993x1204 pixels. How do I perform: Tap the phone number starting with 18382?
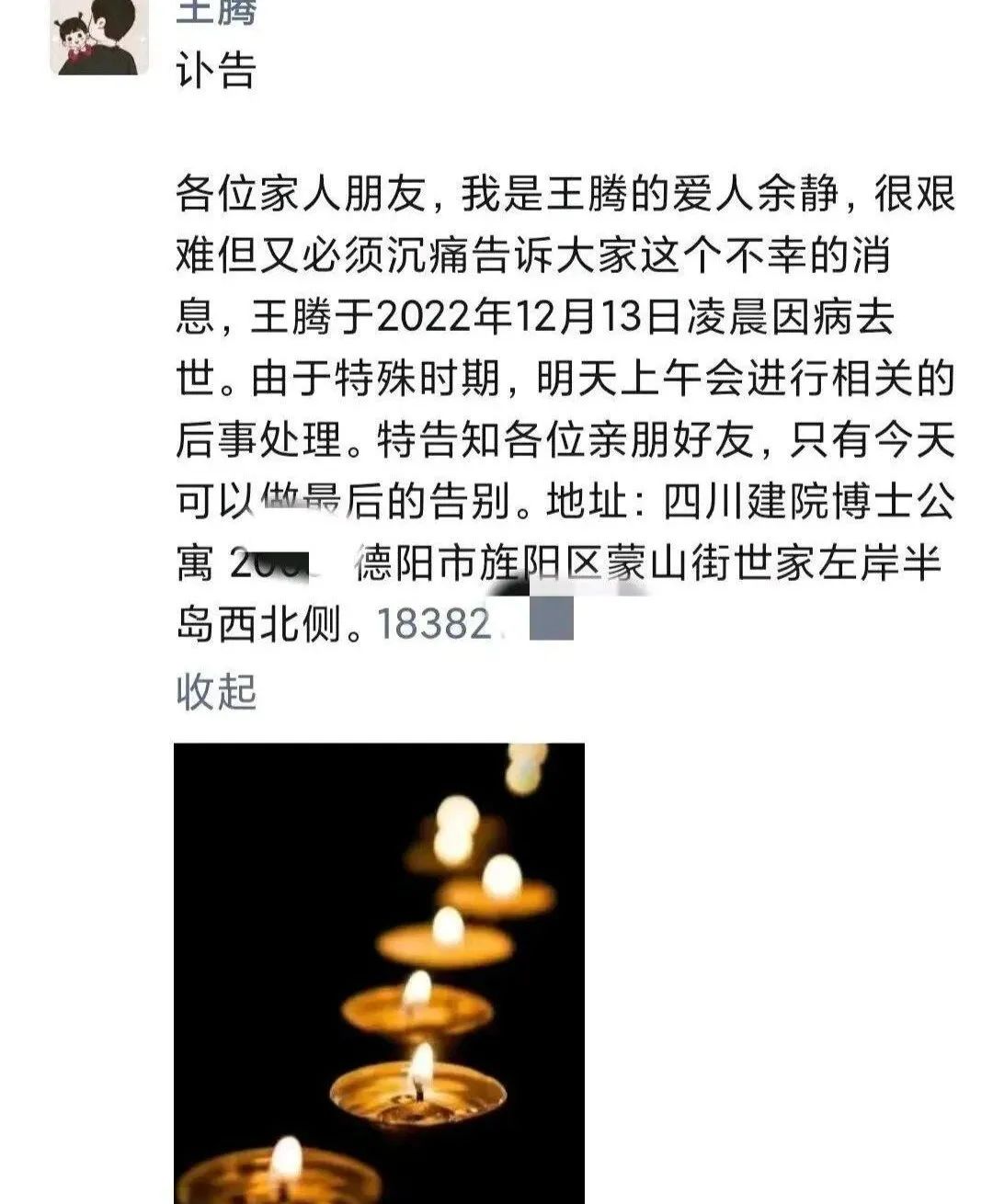point(435,625)
